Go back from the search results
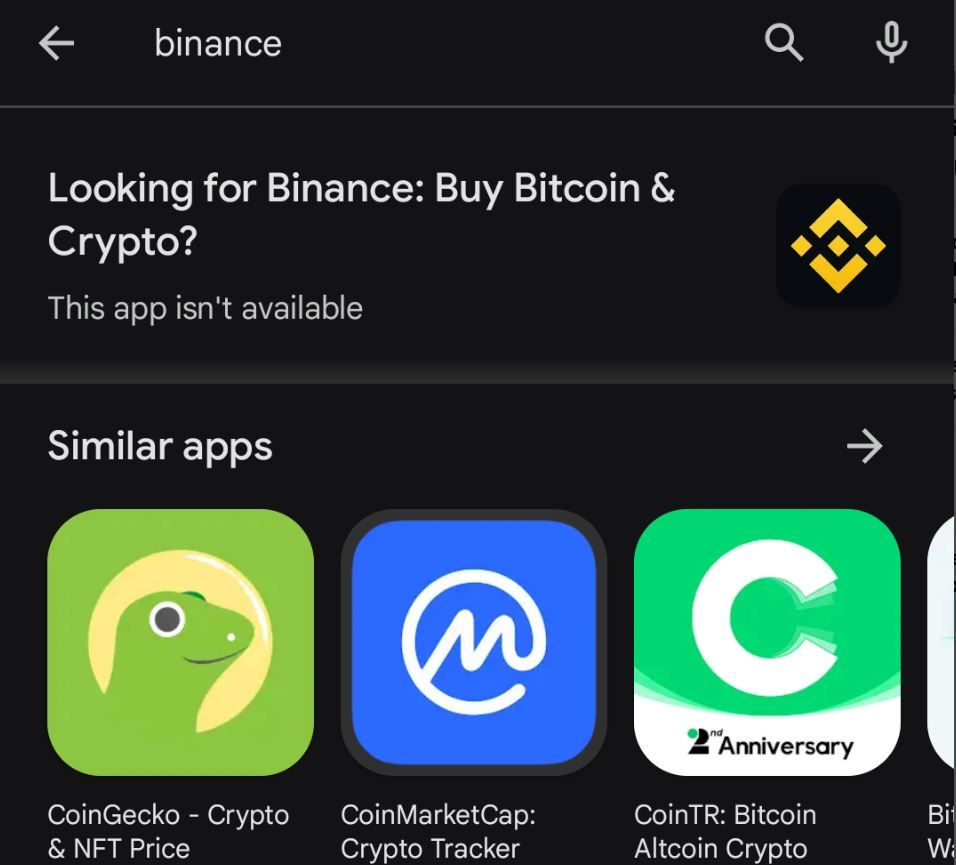956x865 pixels. point(57,44)
